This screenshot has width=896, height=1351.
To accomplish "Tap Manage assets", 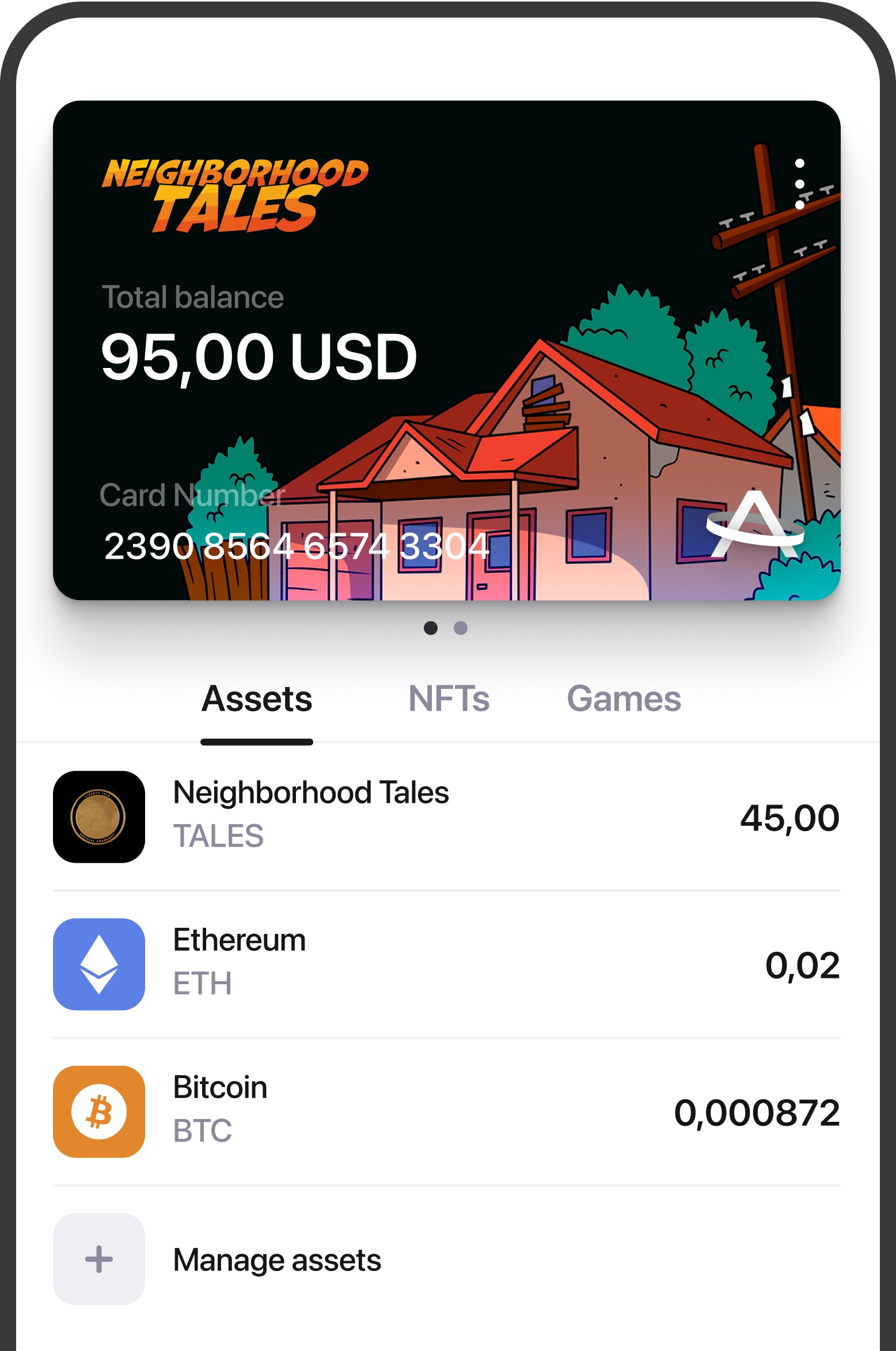I will (x=276, y=1259).
